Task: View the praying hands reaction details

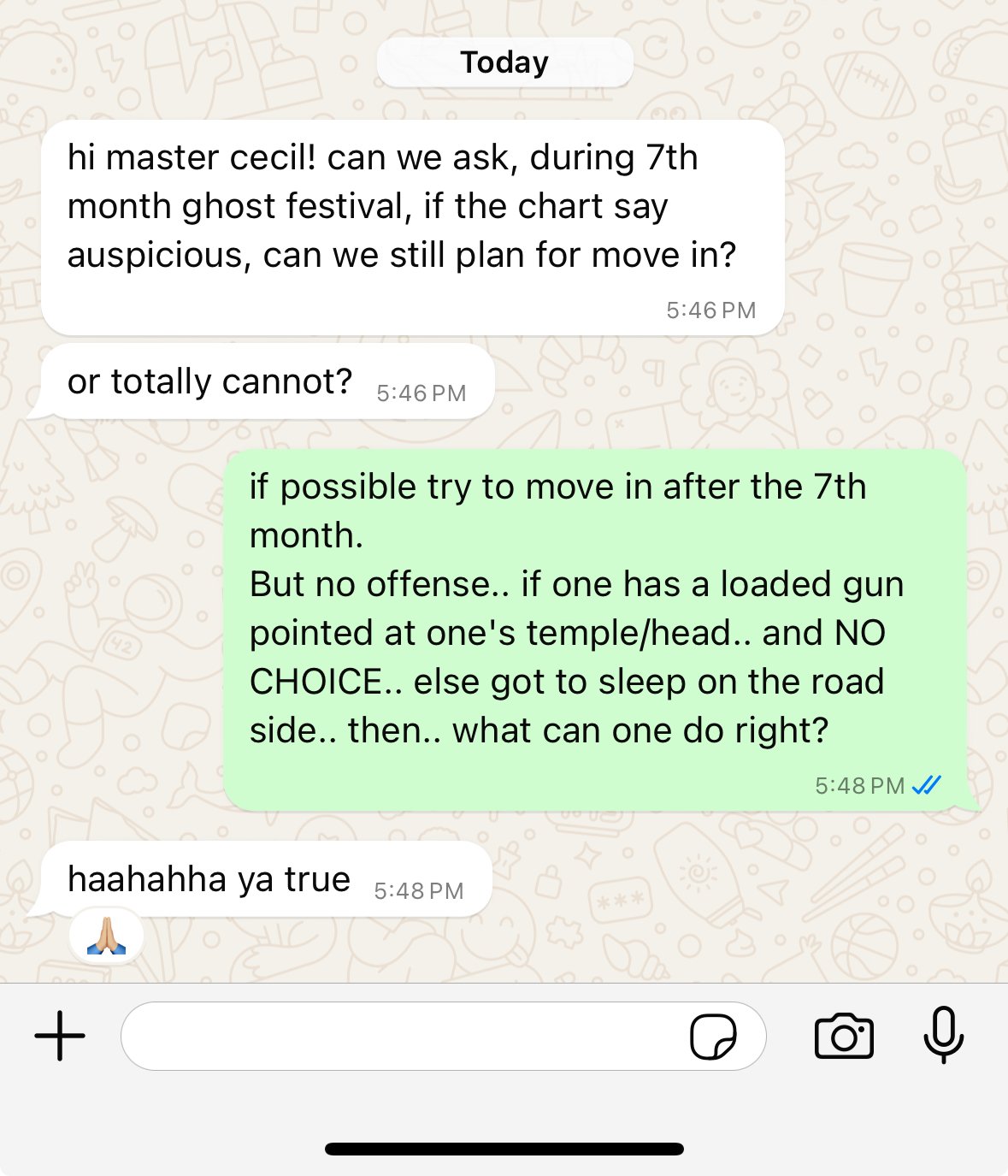Action: pyautogui.click(x=106, y=936)
